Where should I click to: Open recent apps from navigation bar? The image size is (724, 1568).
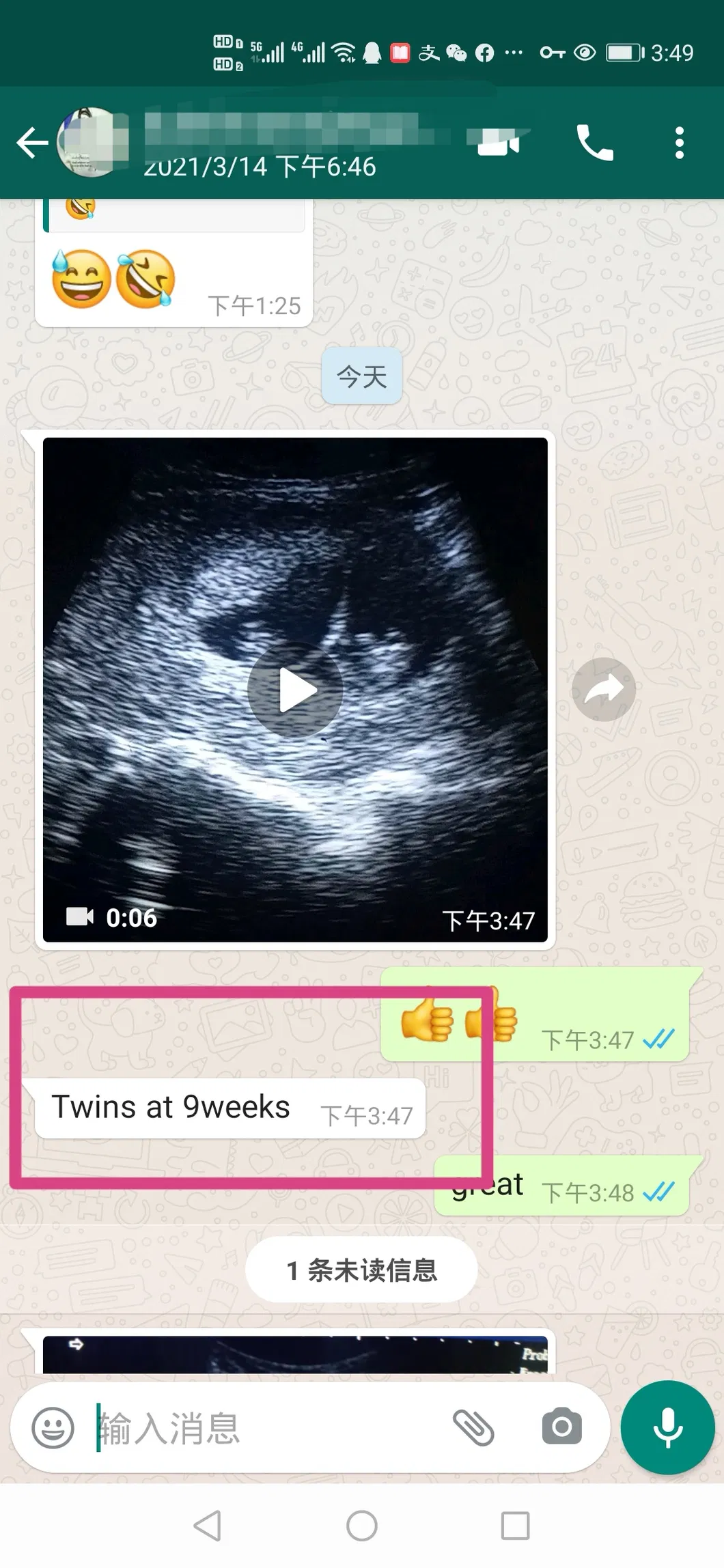coord(515,1525)
